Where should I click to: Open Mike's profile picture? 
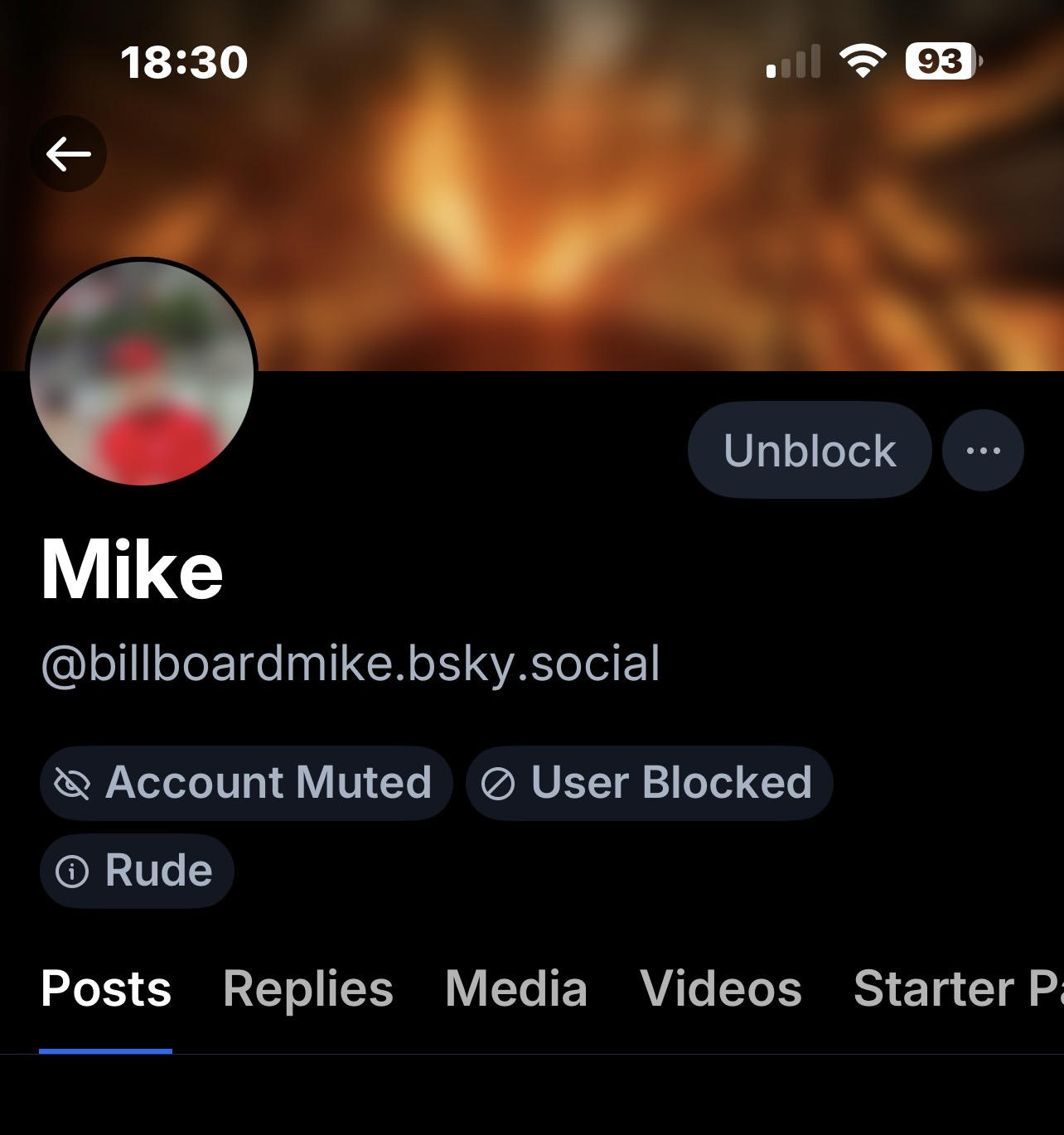(x=142, y=373)
